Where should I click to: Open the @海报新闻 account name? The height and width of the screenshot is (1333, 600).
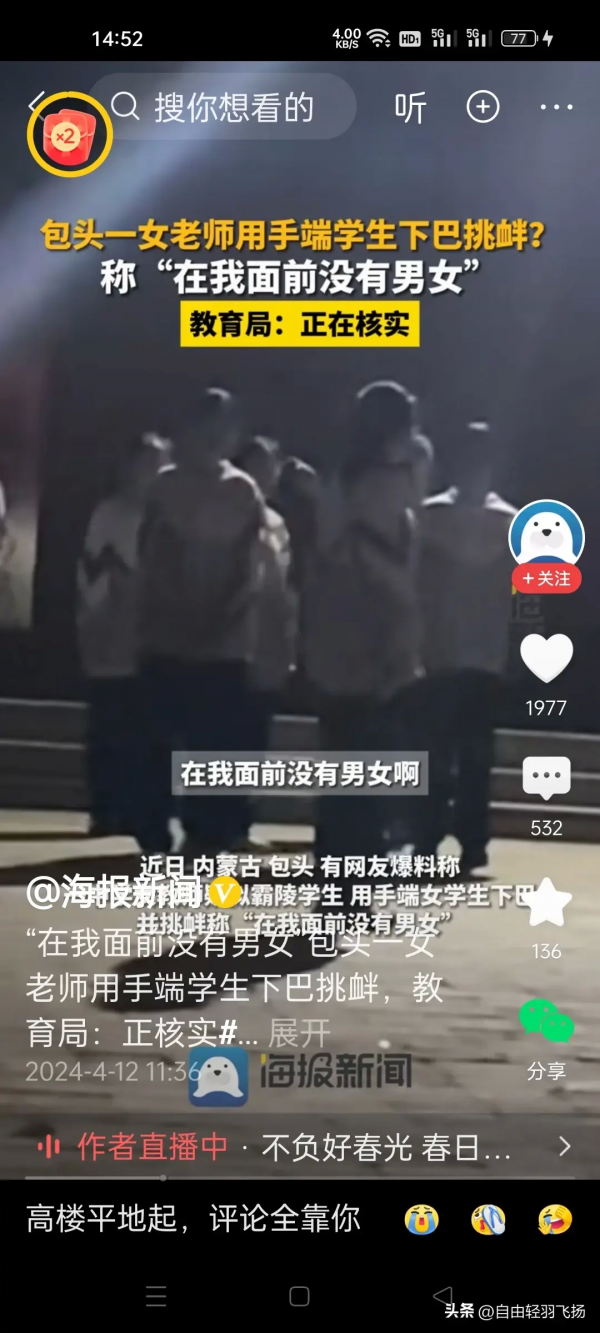tap(118, 892)
